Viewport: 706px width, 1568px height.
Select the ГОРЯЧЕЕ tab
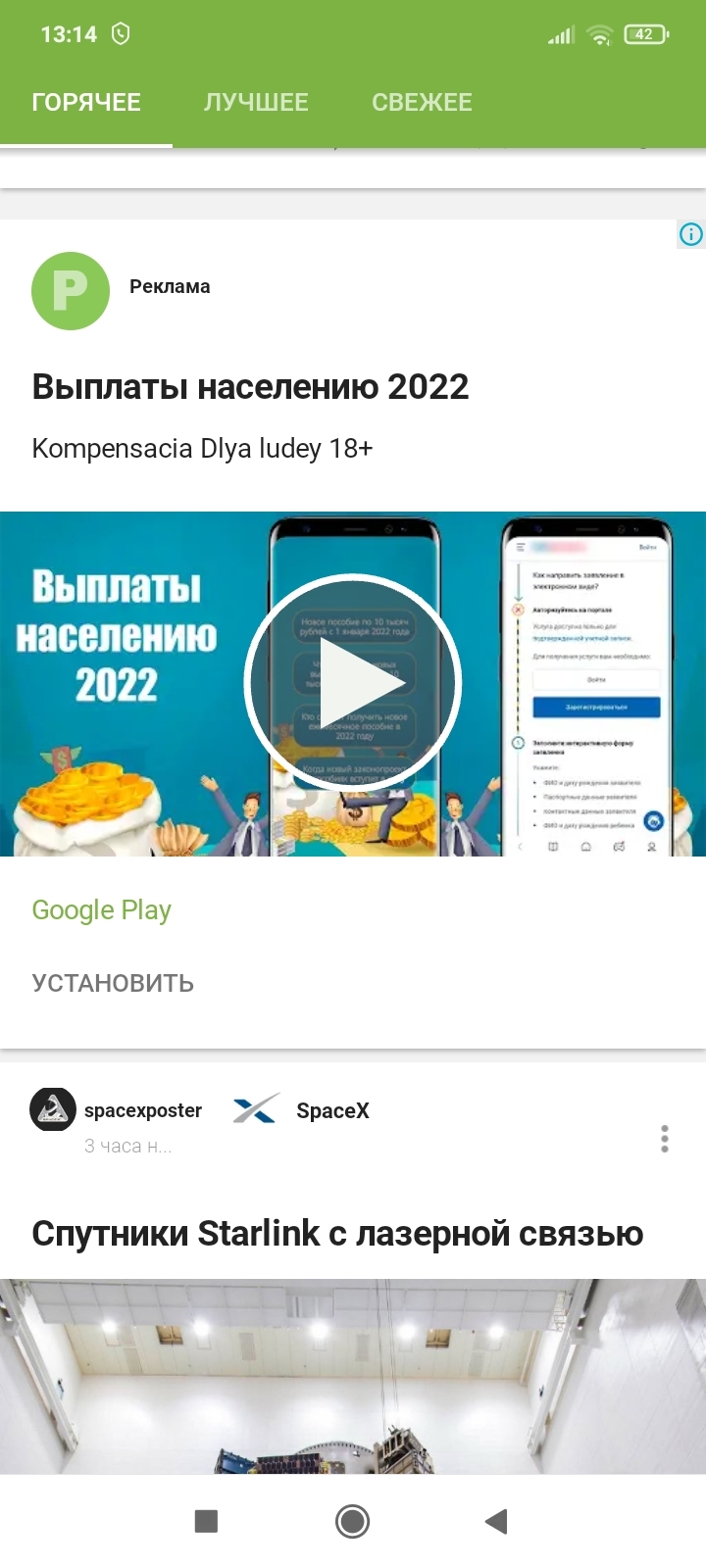point(86,102)
